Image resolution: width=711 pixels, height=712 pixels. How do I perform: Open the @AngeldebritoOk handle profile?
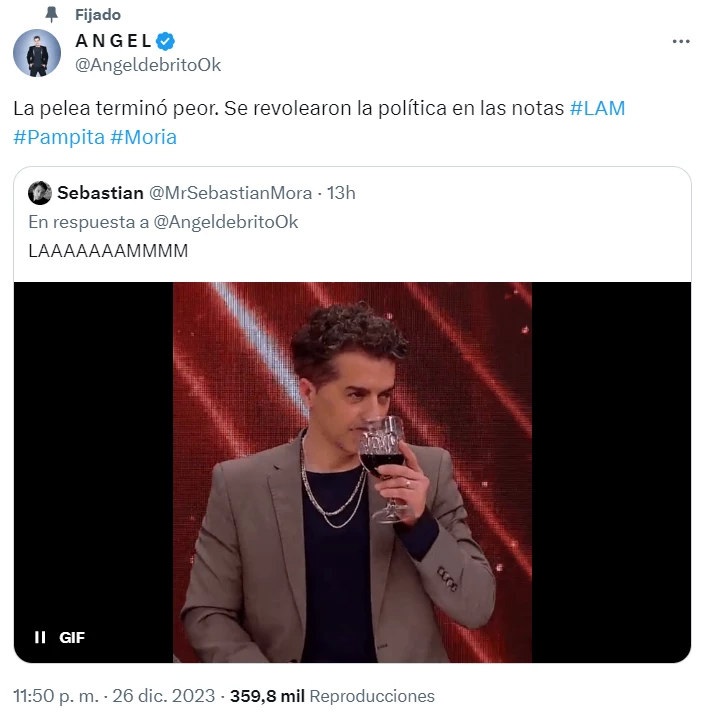[x=148, y=65]
